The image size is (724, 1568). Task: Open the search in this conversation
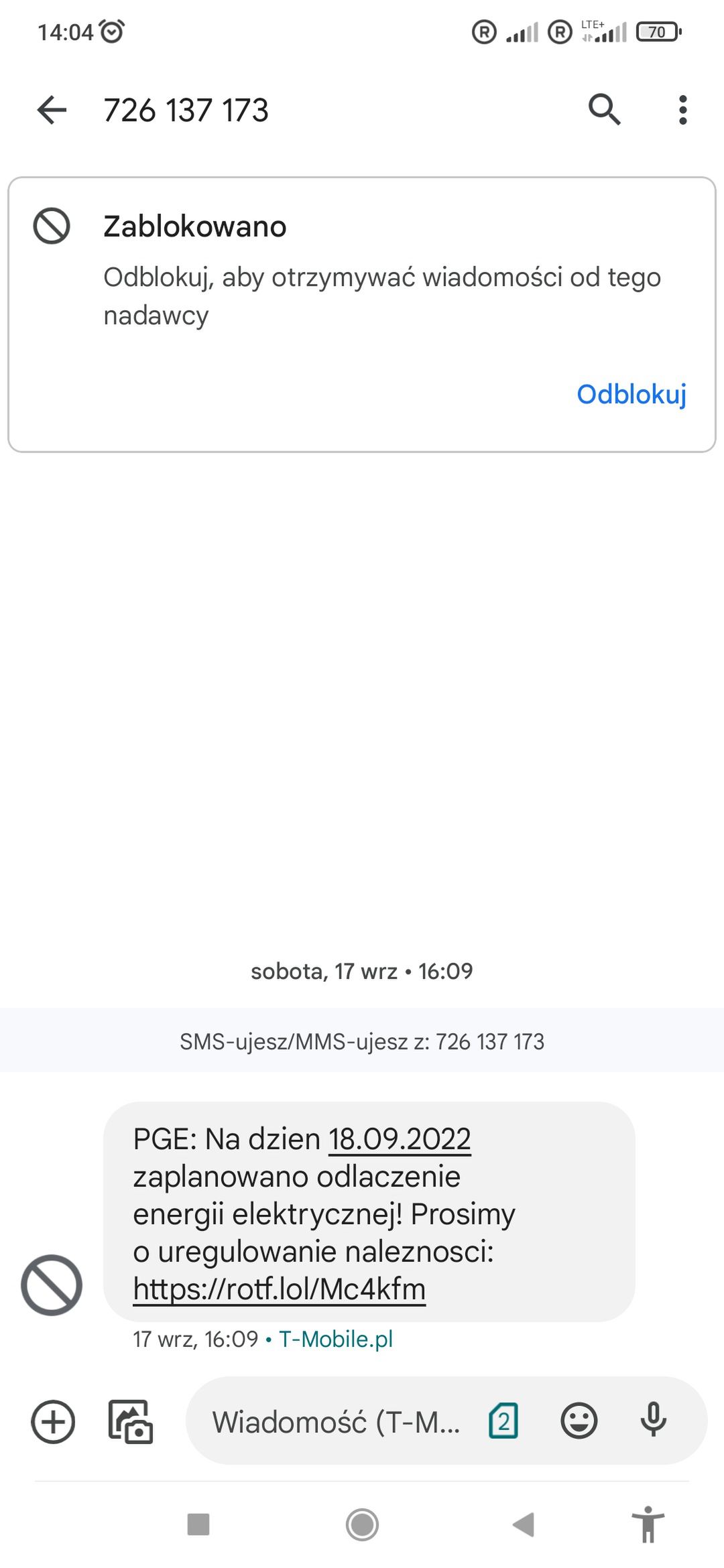[605, 109]
